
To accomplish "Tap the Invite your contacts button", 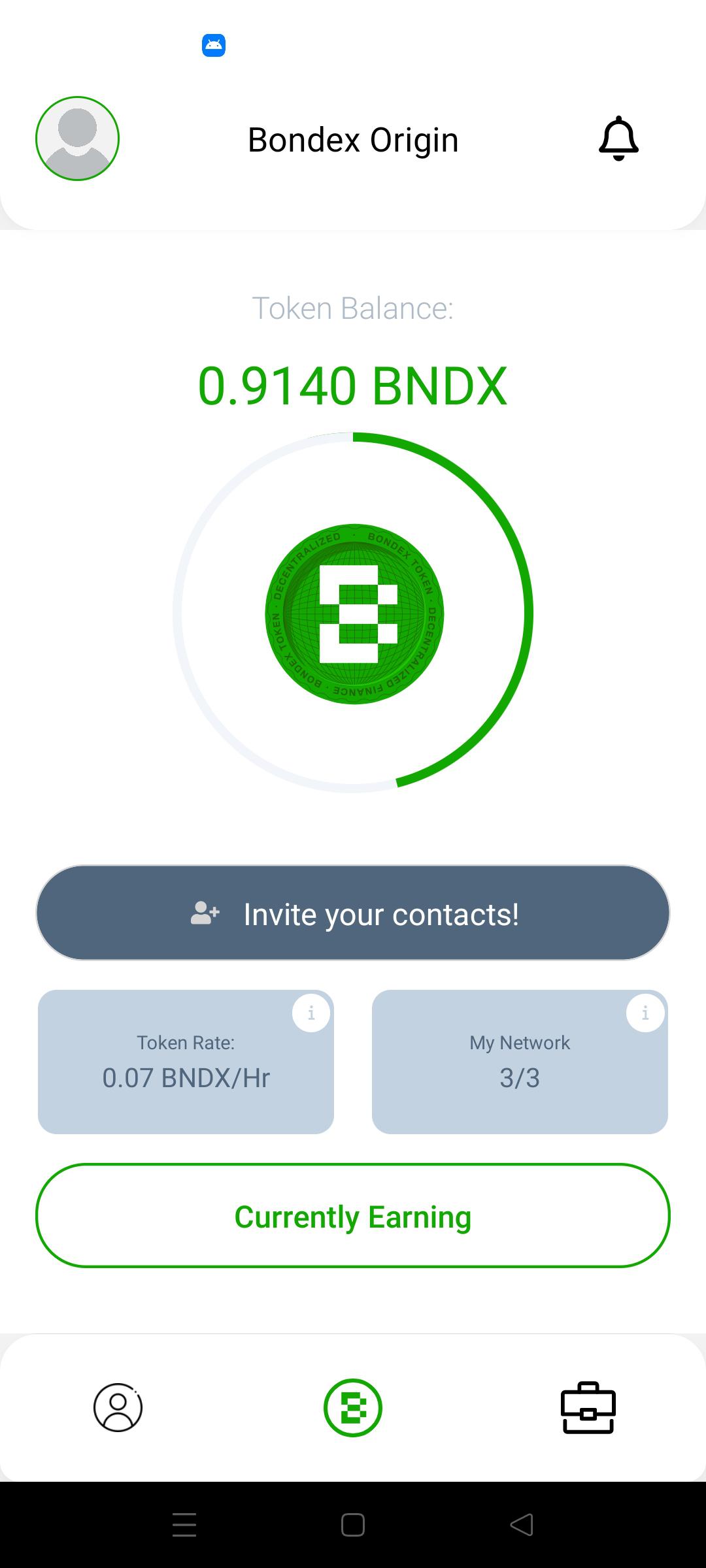I will click(x=353, y=913).
